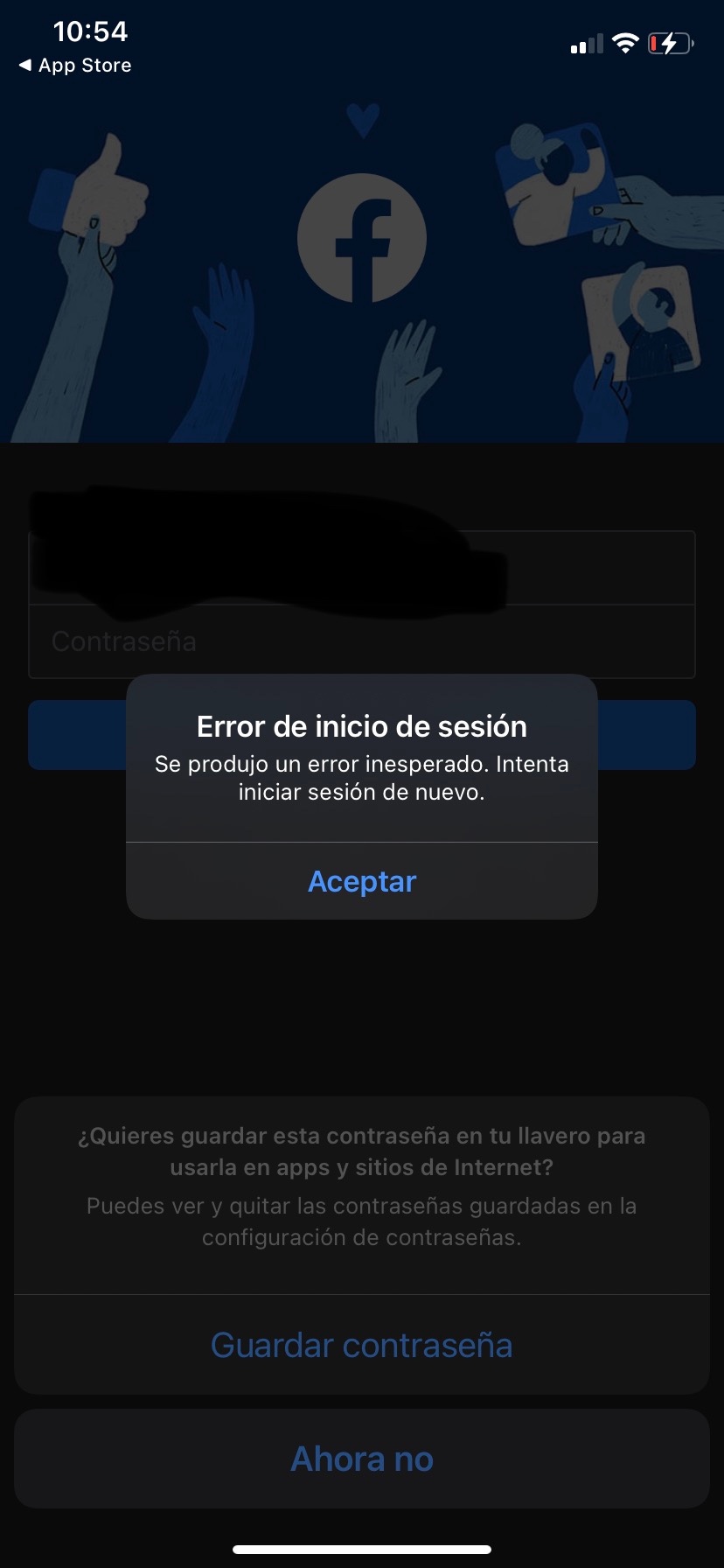The image size is (724, 1568).
Task: Return to the App Store
Action: tap(75, 66)
